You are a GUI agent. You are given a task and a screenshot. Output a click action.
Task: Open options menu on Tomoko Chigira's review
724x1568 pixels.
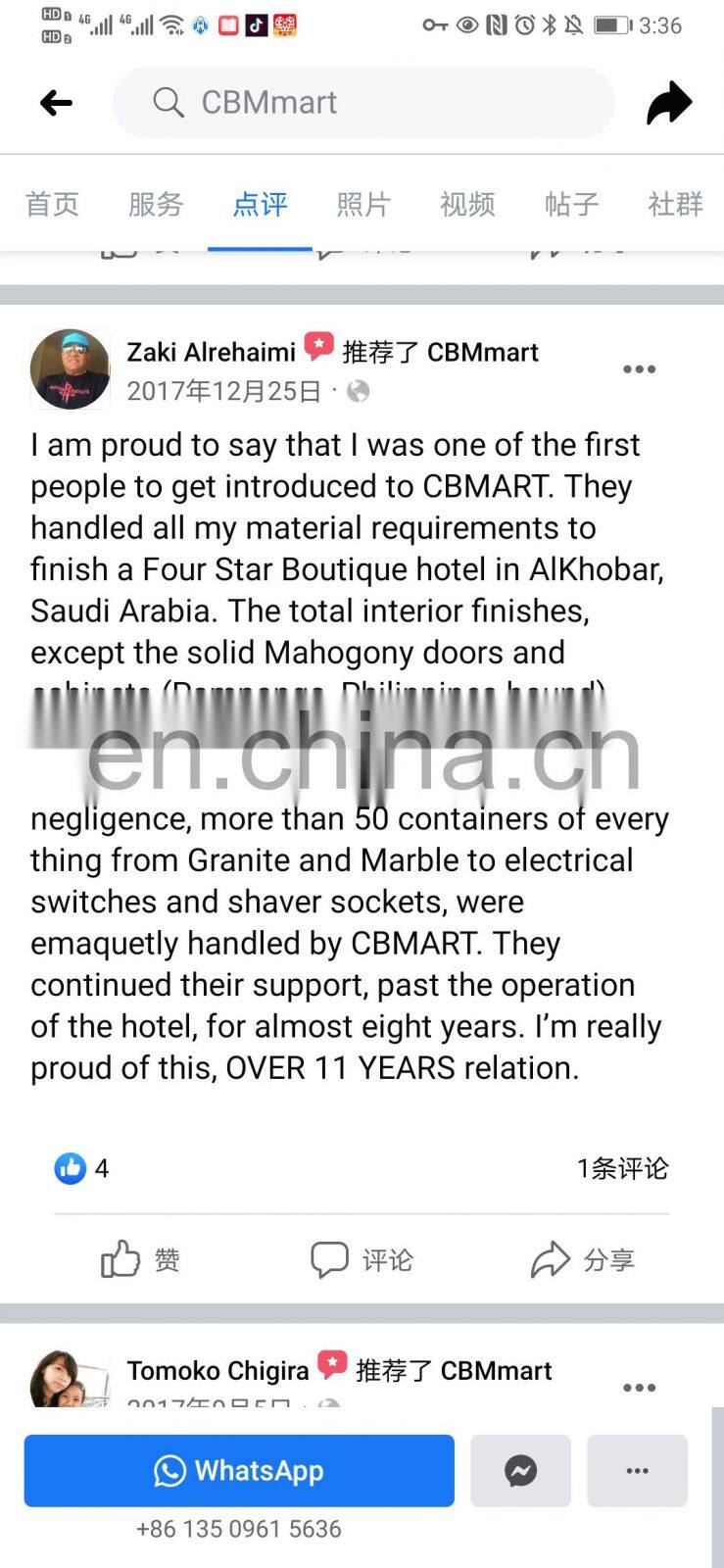(x=639, y=1388)
